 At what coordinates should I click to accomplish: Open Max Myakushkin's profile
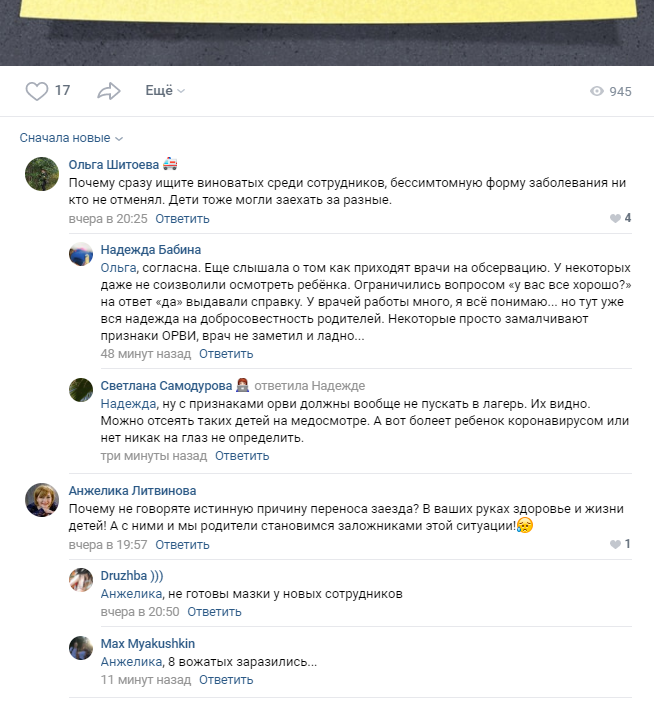point(148,643)
